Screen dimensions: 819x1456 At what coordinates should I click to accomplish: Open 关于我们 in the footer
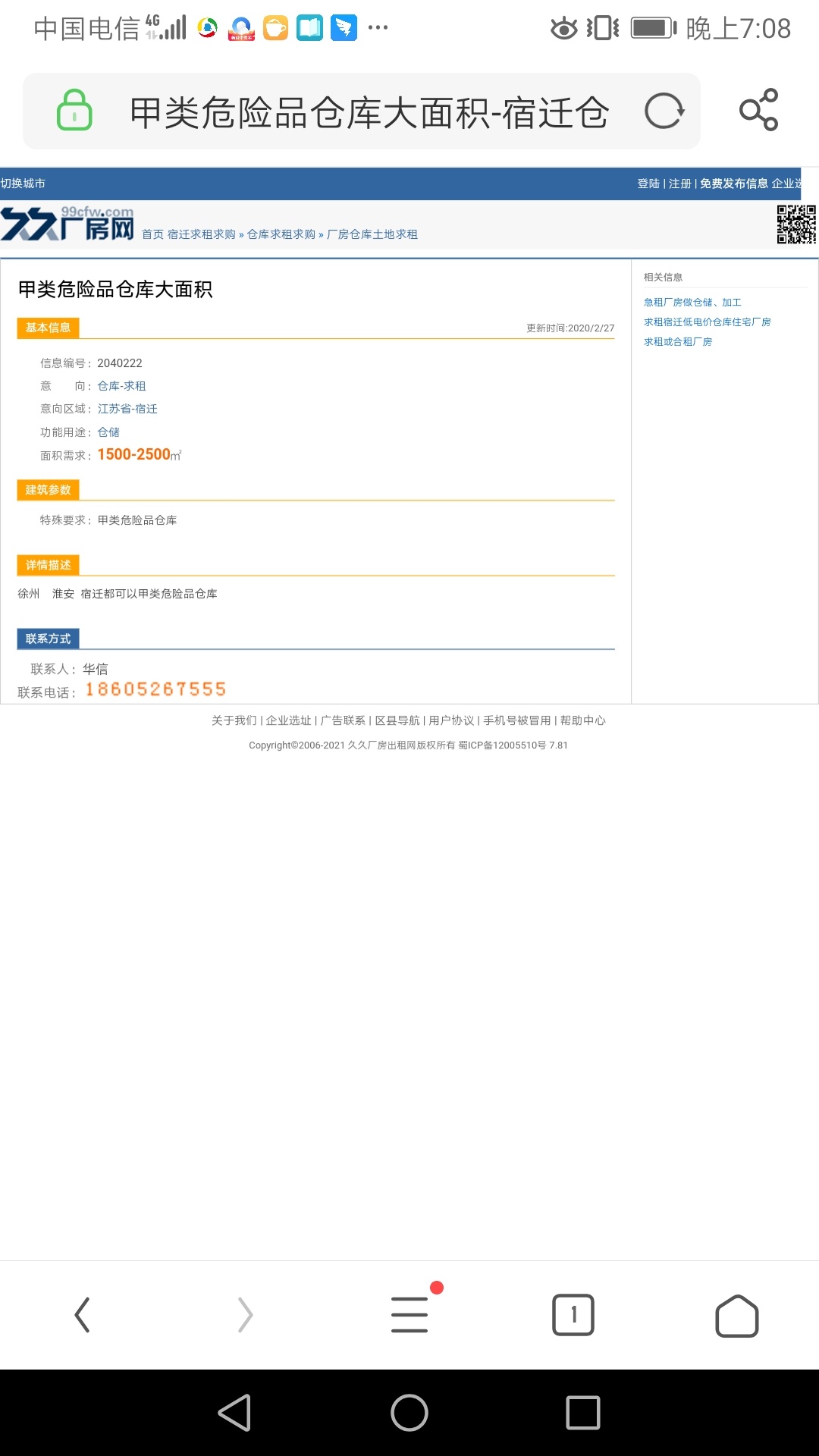234,720
